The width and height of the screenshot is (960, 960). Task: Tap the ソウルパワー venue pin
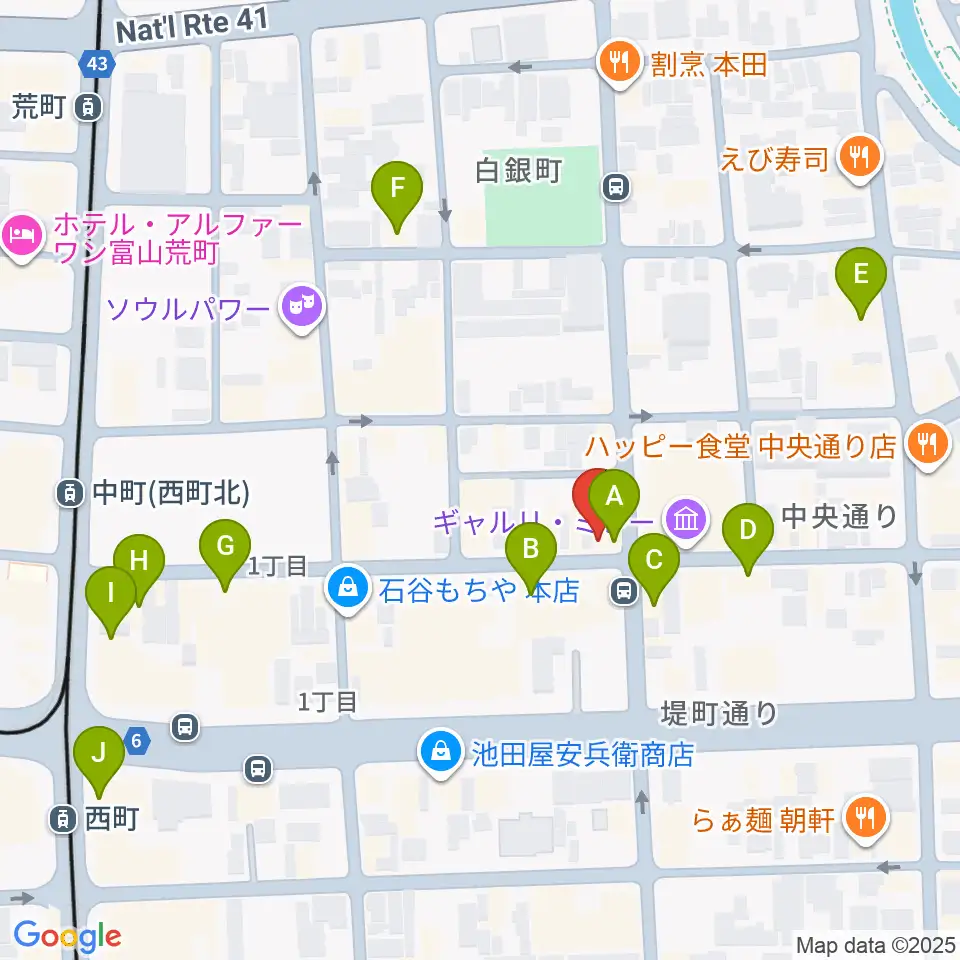click(302, 306)
